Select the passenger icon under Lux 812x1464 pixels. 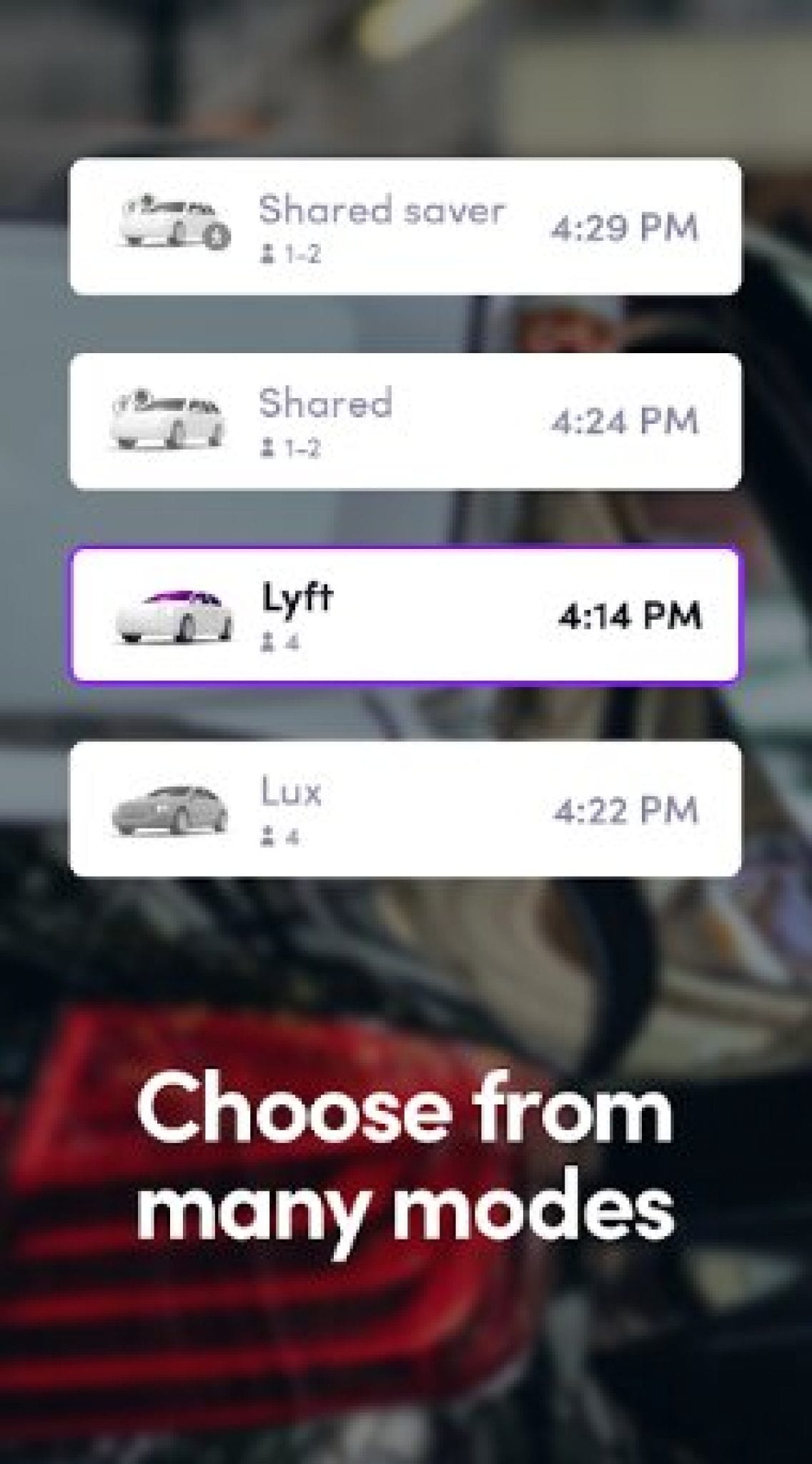click(x=268, y=836)
